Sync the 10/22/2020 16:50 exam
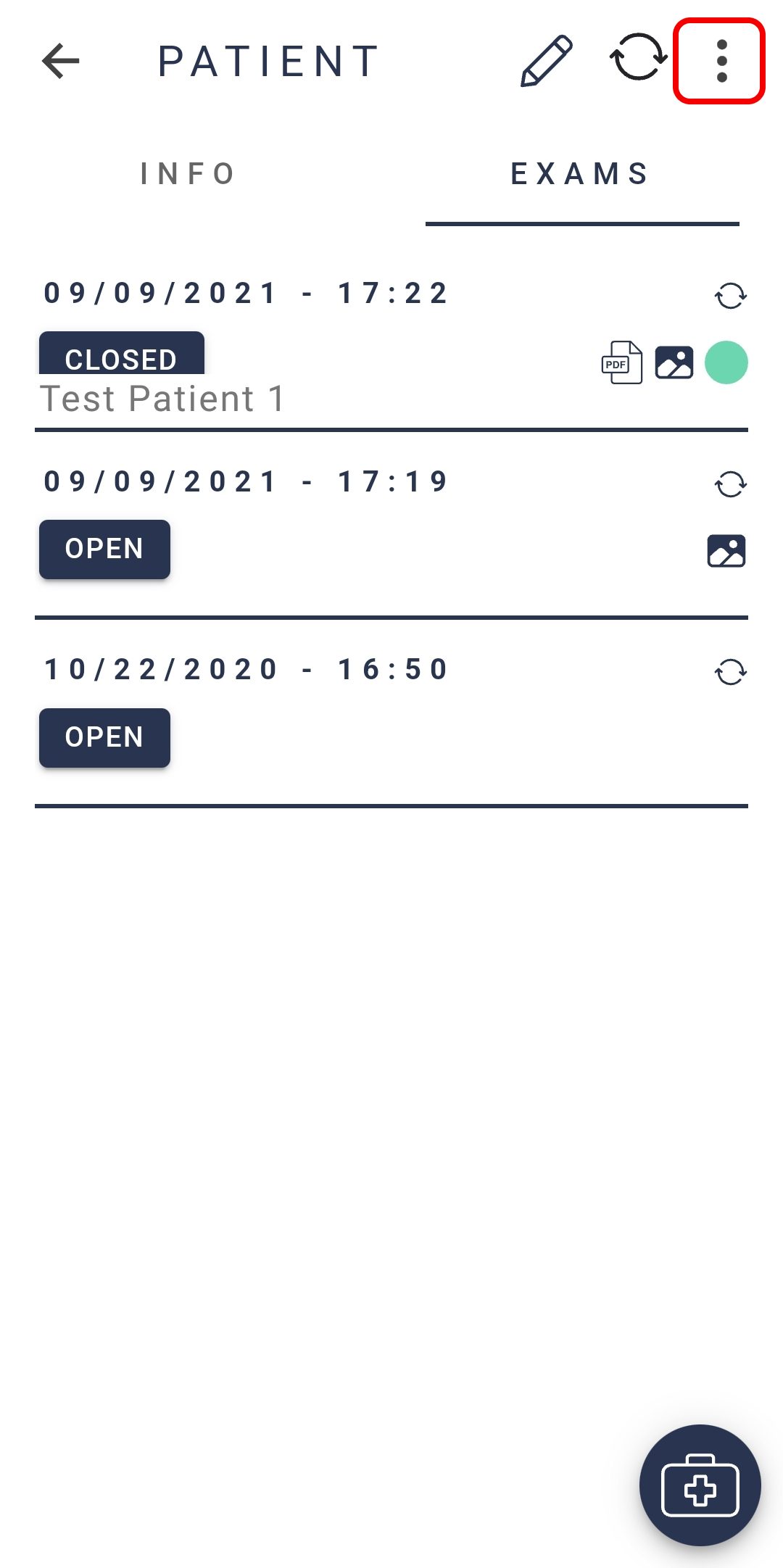Image resolution: width=783 pixels, height=1568 pixels. (730, 672)
